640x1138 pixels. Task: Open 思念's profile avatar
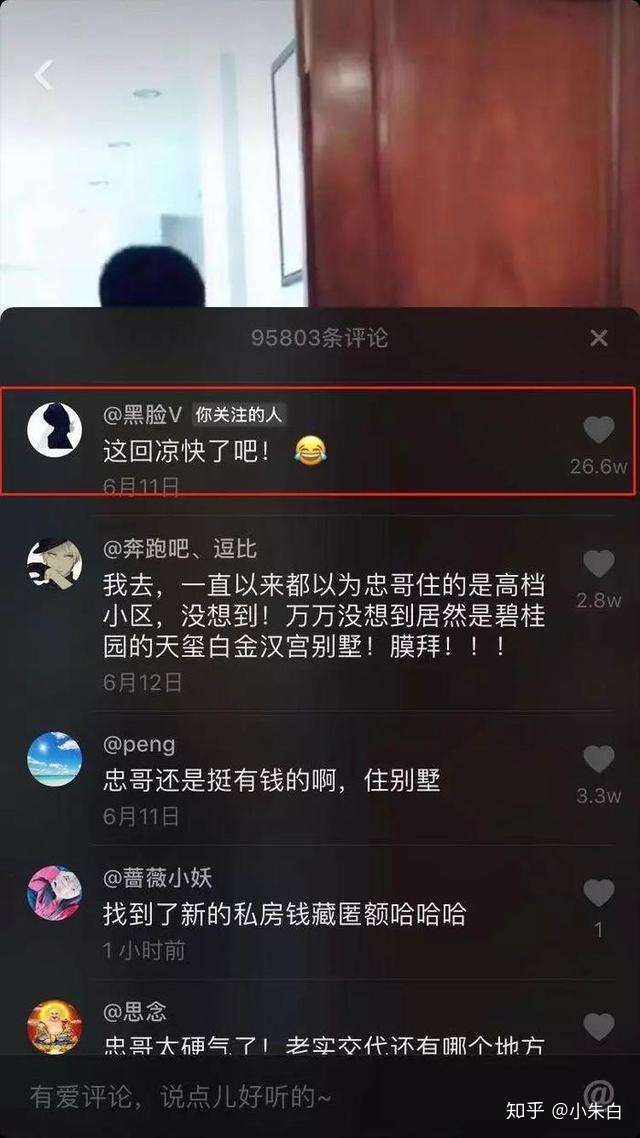tap(53, 1026)
